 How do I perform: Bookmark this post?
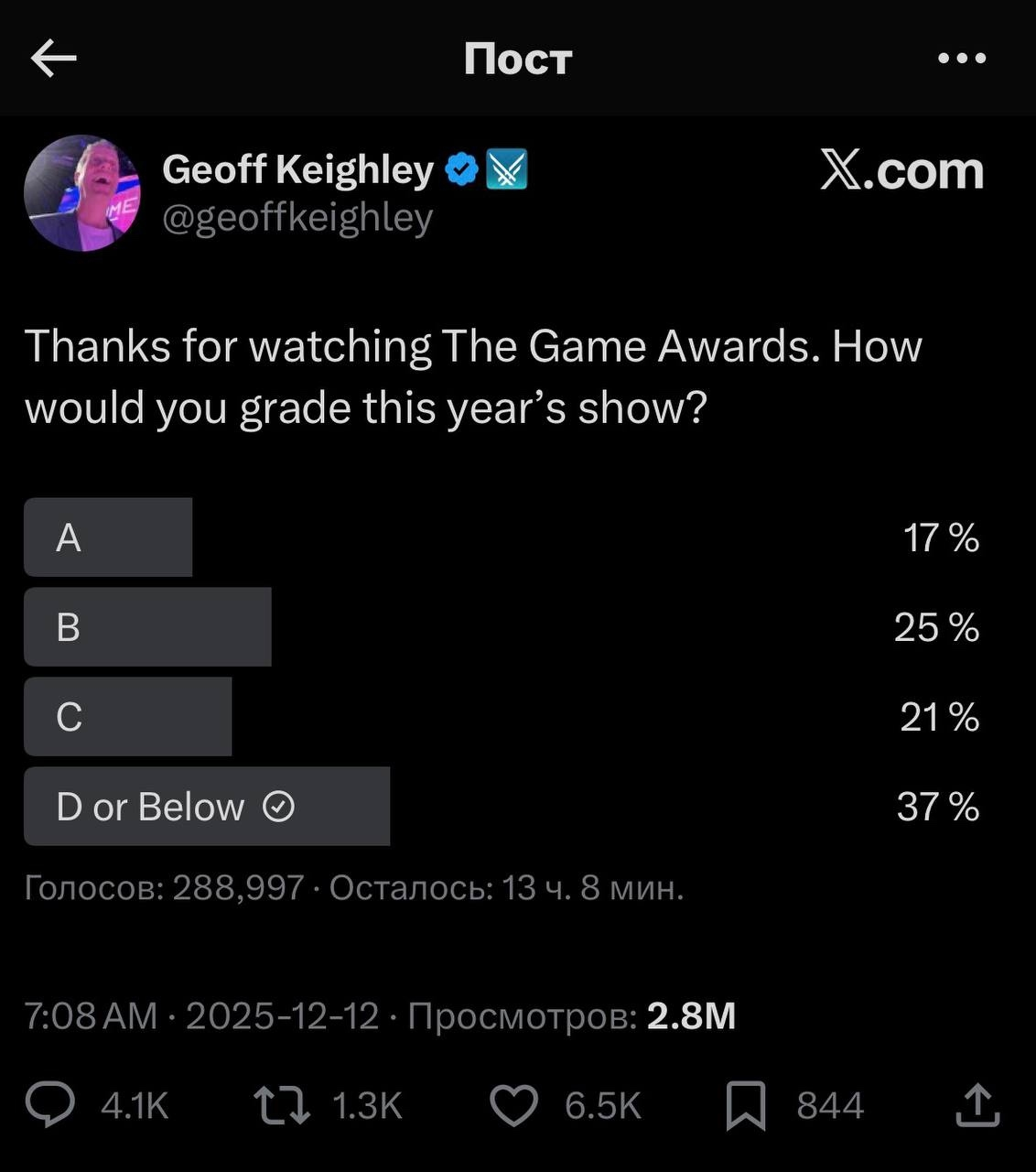click(x=746, y=1105)
